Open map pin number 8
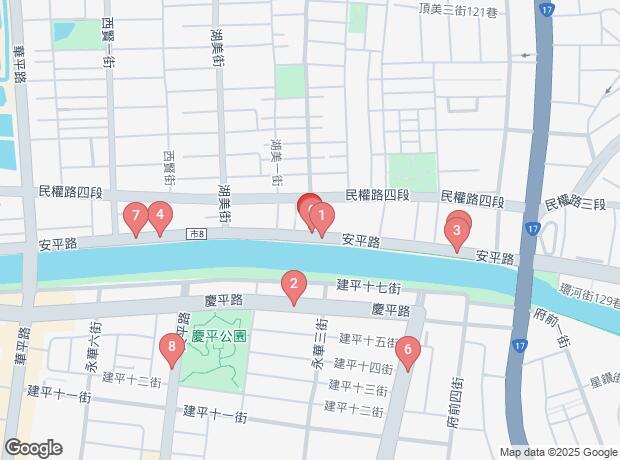The width and height of the screenshot is (620, 460). point(173,349)
